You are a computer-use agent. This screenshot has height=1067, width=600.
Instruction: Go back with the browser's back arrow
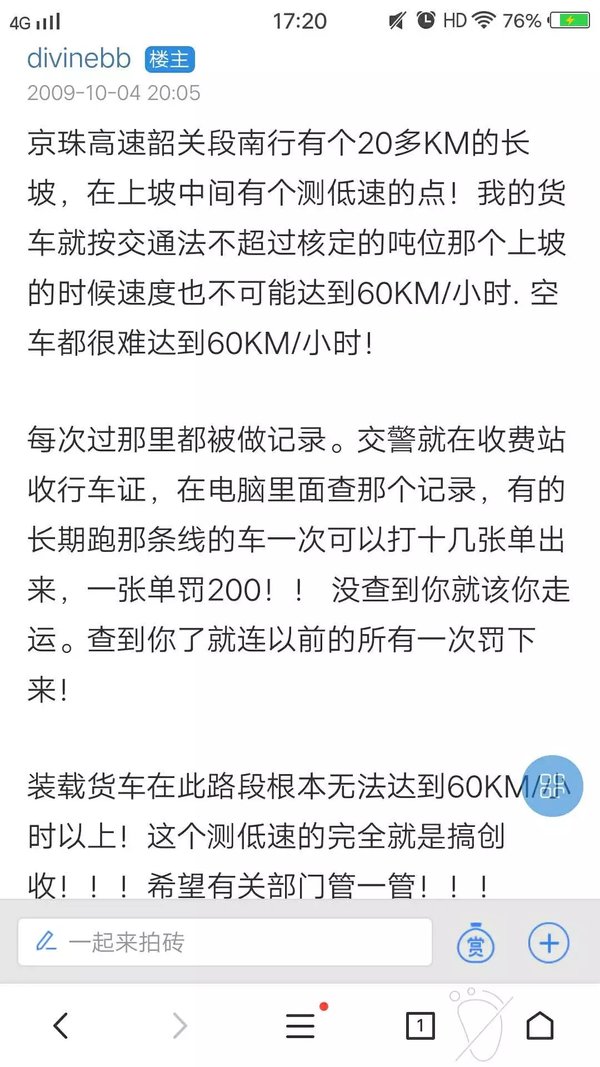pos(61,1025)
